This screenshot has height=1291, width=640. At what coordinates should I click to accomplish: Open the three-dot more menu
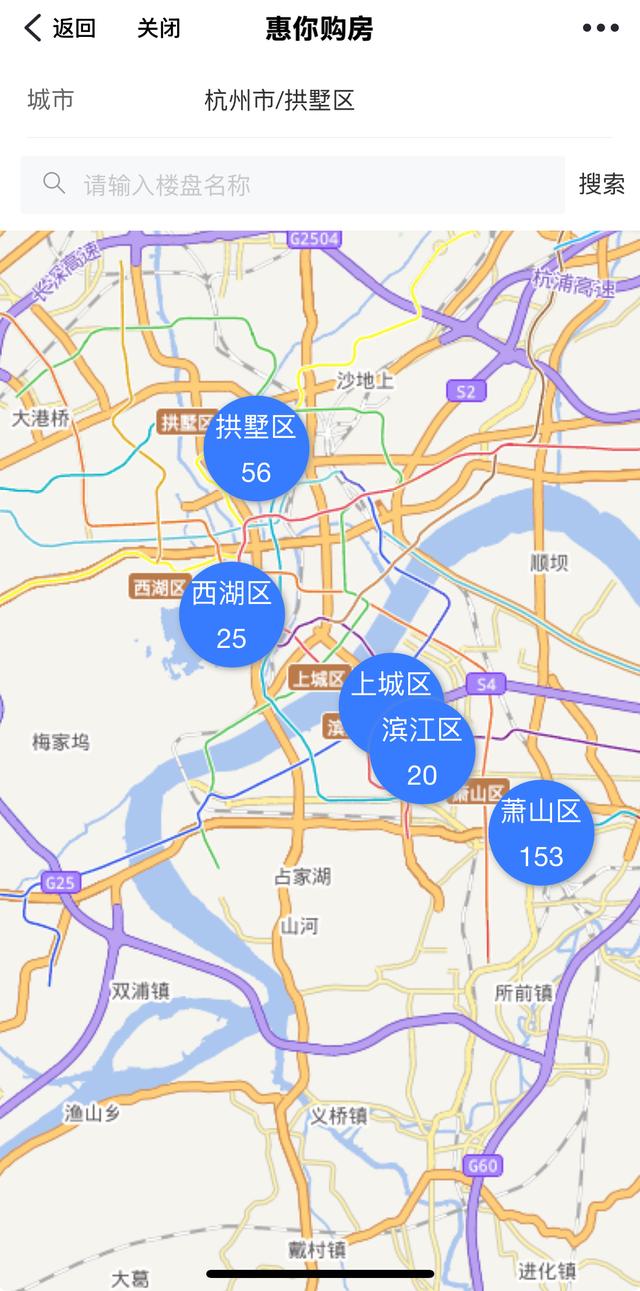click(x=600, y=28)
